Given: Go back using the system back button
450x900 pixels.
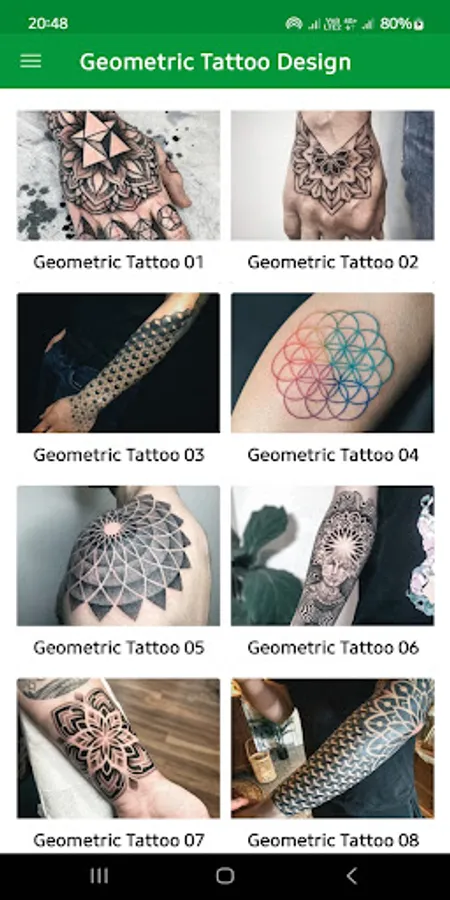Looking at the screenshot, I should point(351,876).
